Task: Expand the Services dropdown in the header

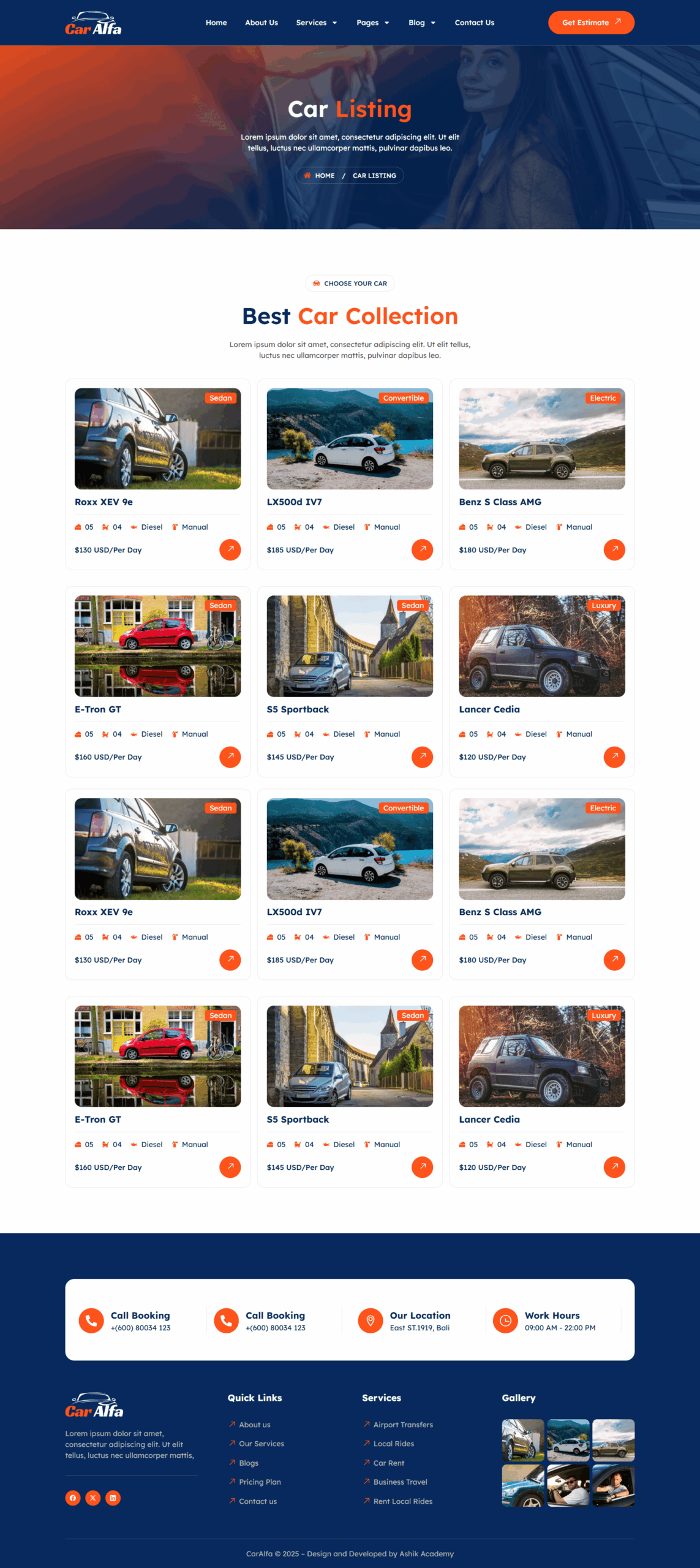Action: click(317, 23)
